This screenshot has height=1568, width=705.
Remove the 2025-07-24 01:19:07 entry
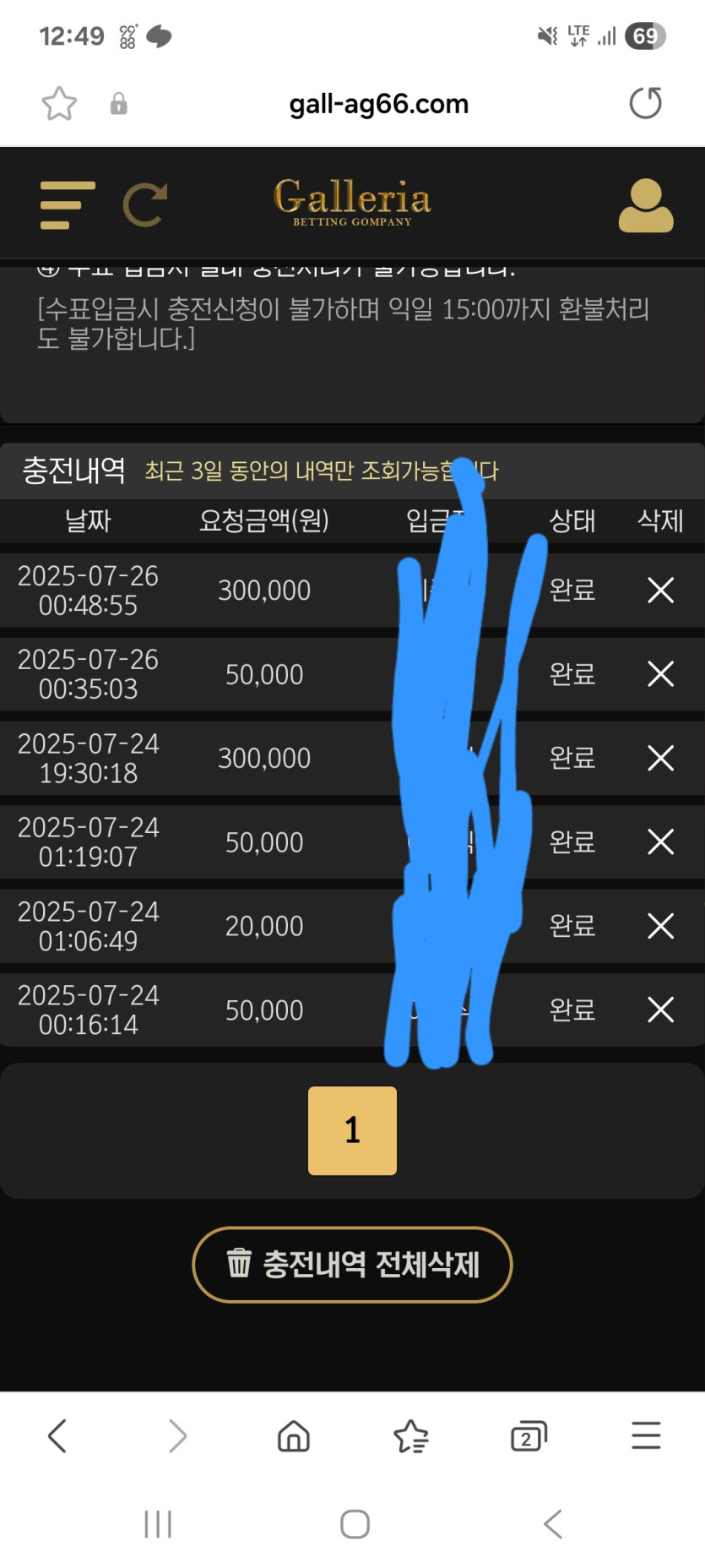point(660,841)
